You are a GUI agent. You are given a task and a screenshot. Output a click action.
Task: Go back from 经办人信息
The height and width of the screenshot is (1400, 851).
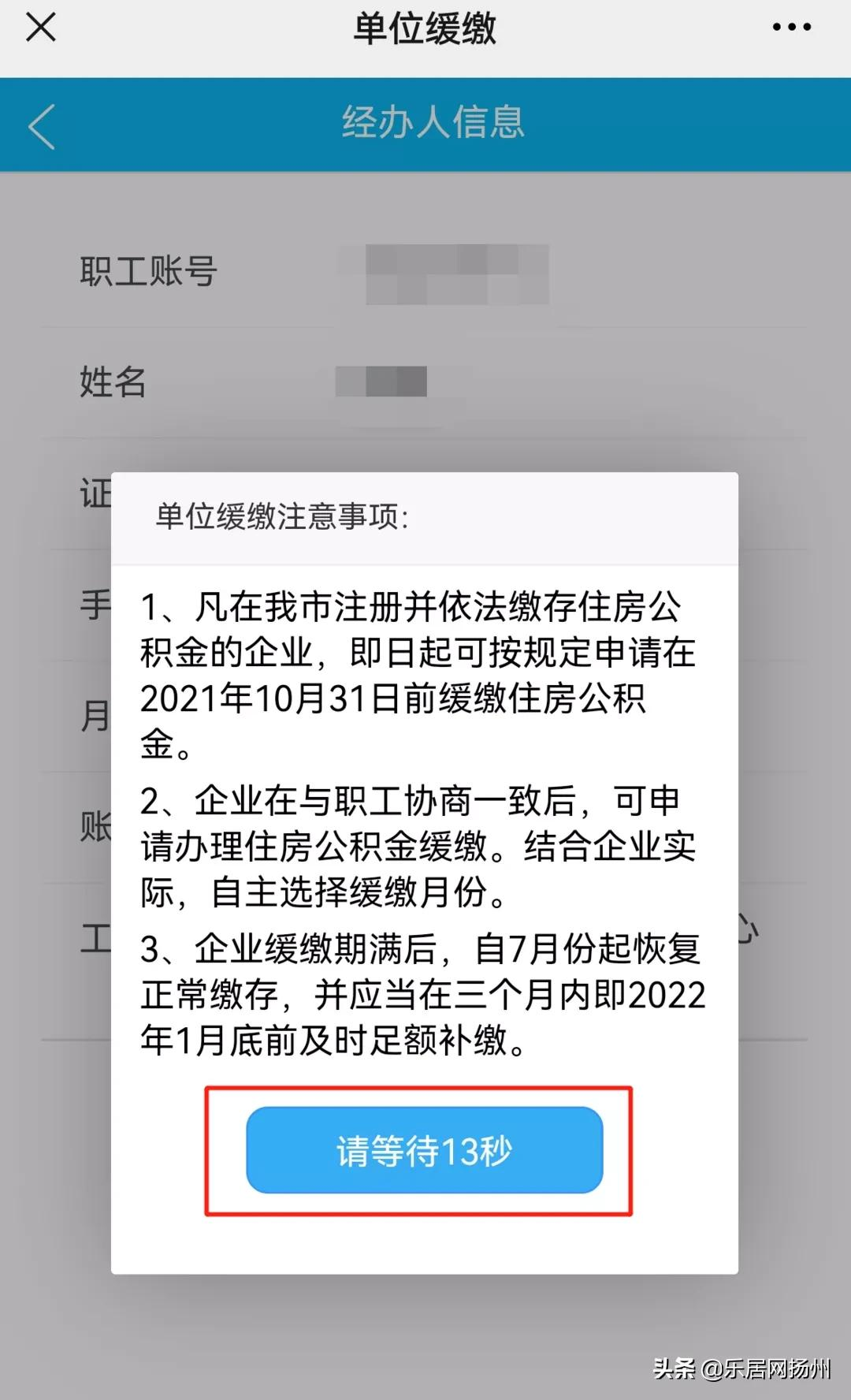point(43,126)
